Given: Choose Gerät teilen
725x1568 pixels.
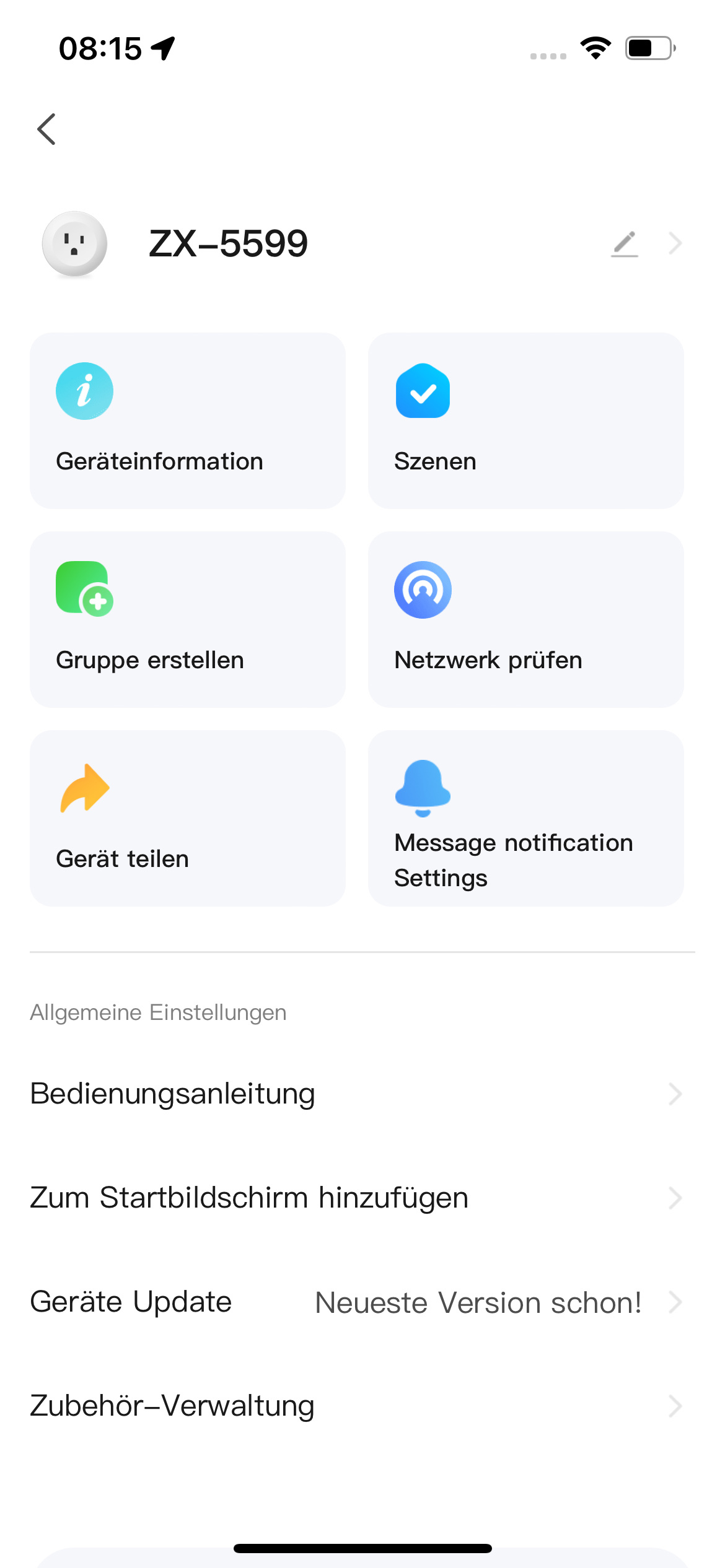Looking at the screenshot, I should (x=188, y=818).
